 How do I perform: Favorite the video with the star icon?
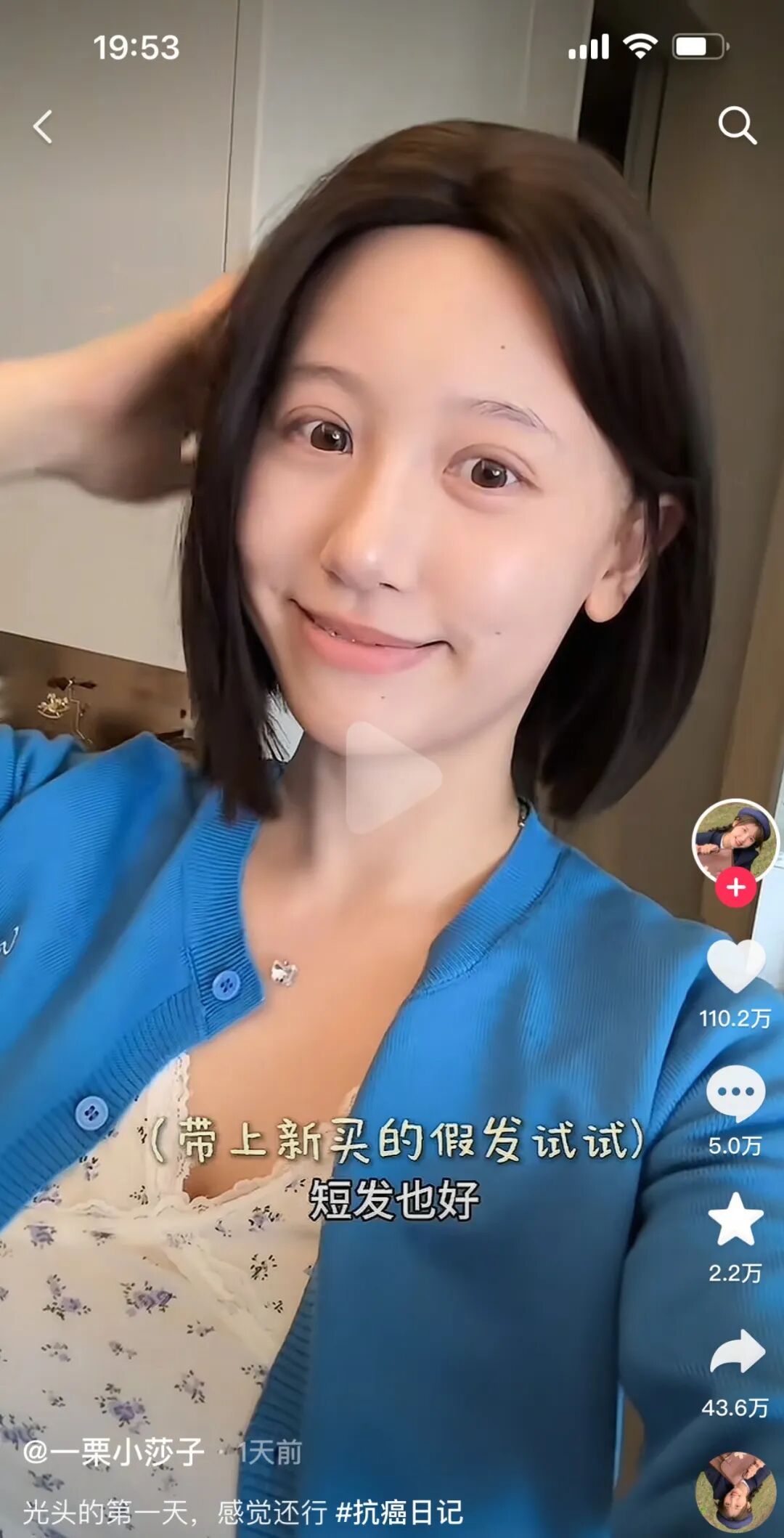(735, 1220)
